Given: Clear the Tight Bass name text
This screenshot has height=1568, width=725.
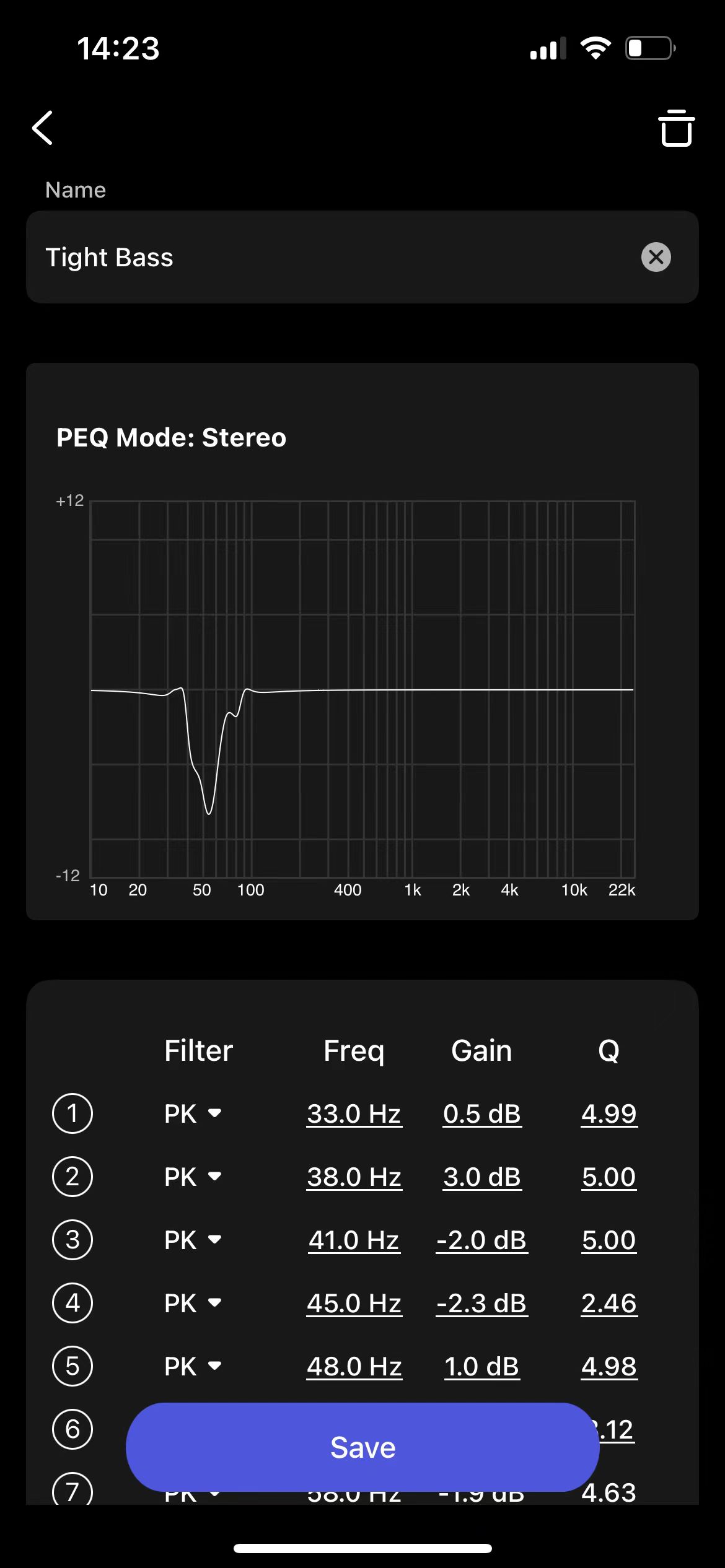Looking at the screenshot, I should tap(656, 257).
